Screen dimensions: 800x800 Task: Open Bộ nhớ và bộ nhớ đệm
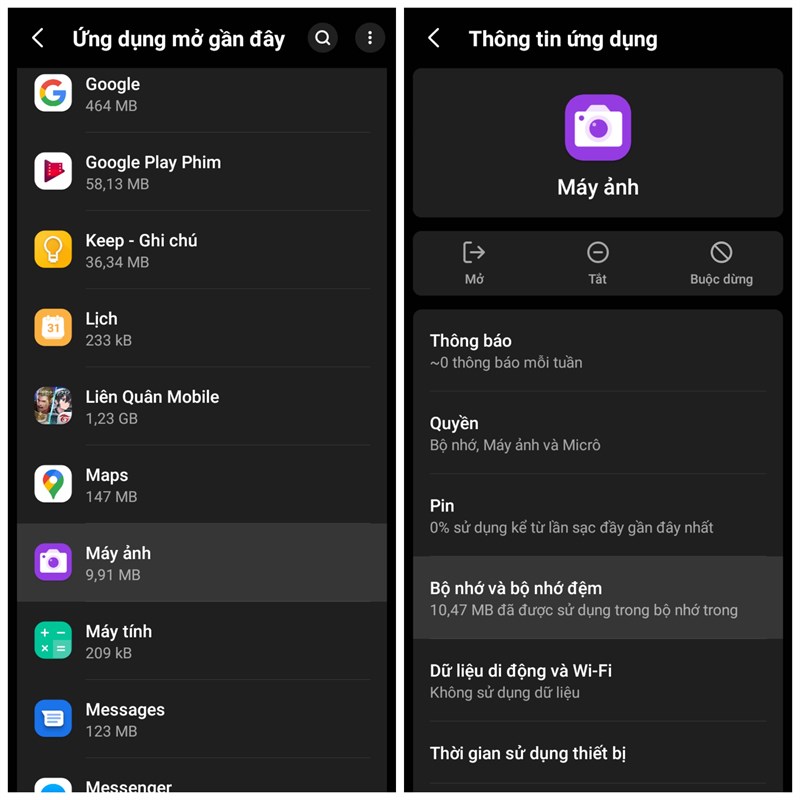point(597,598)
